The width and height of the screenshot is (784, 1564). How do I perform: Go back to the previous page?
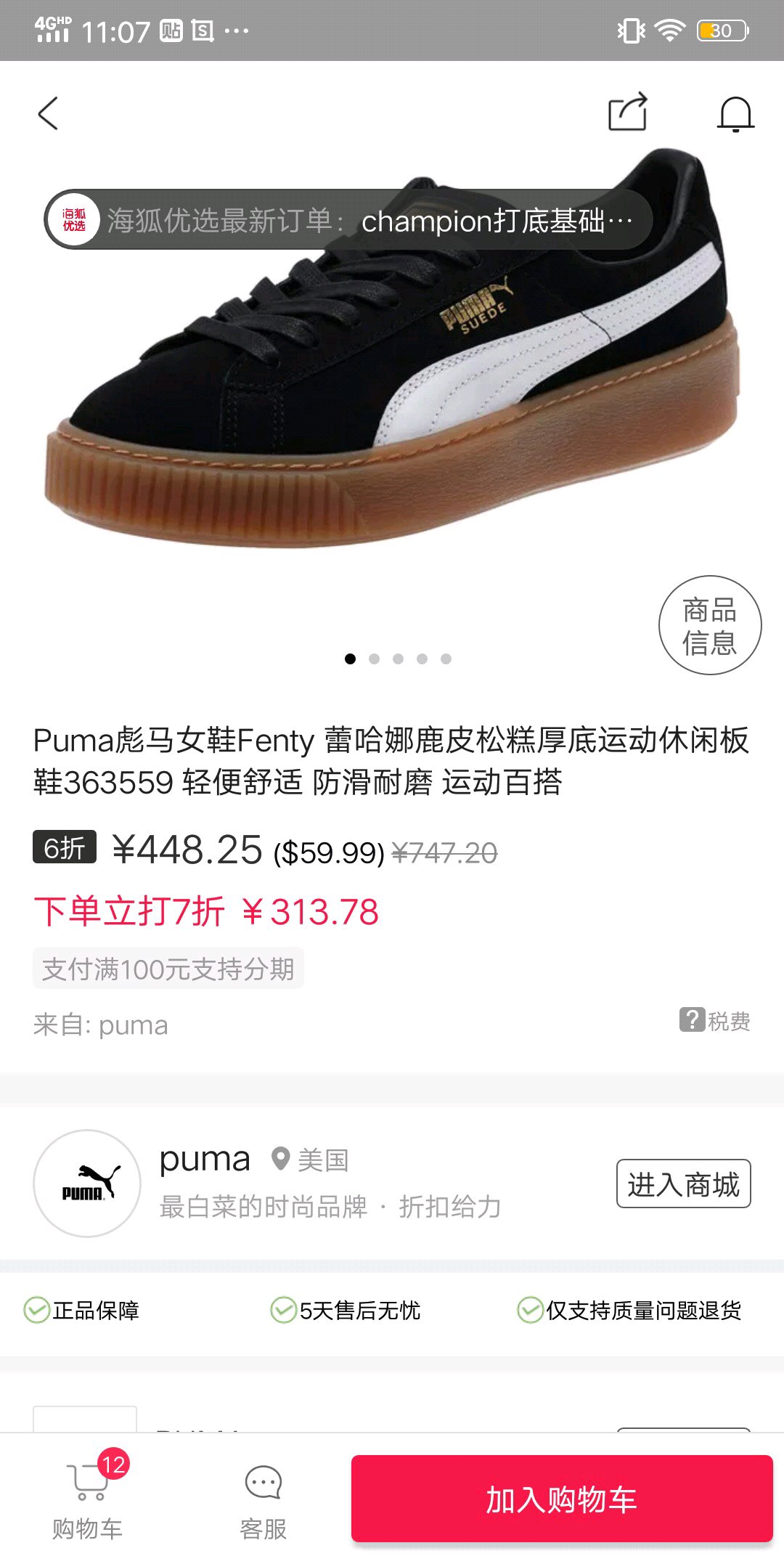tap(48, 114)
